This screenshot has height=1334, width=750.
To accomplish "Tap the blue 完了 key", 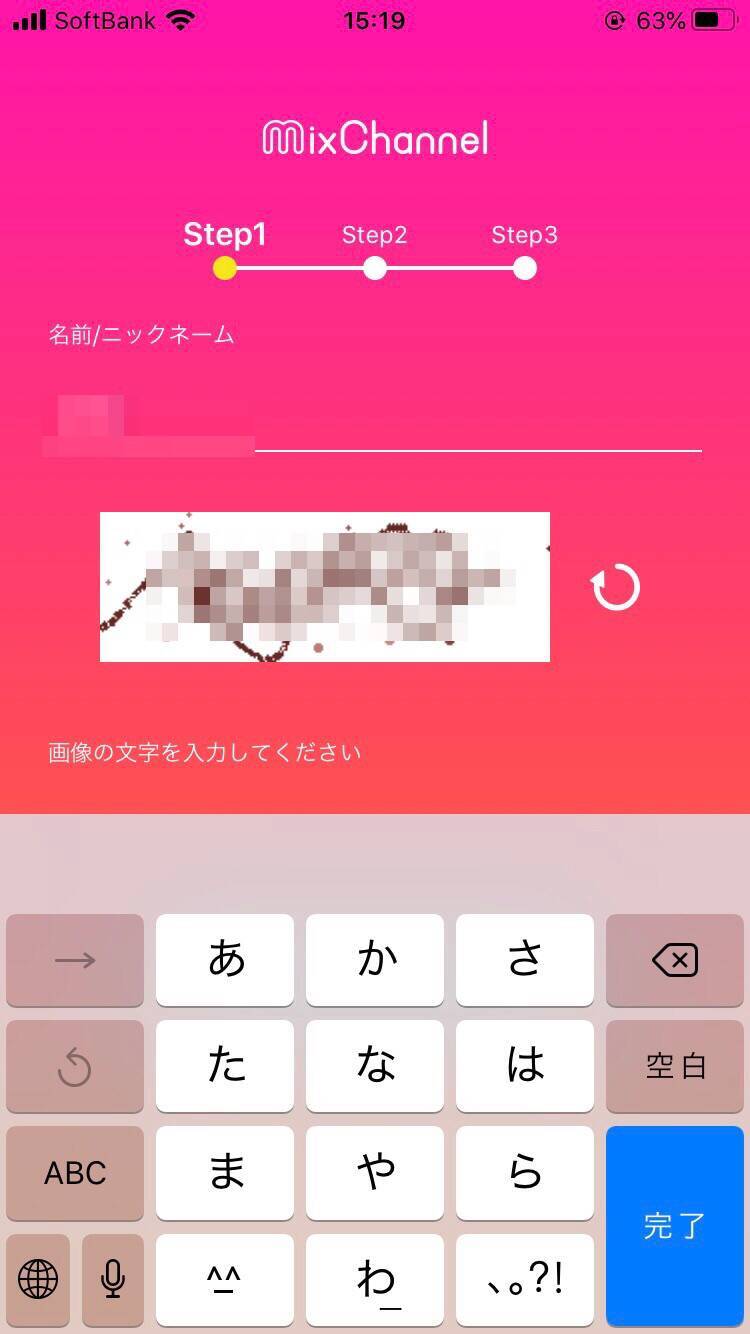I will click(x=674, y=1225).
